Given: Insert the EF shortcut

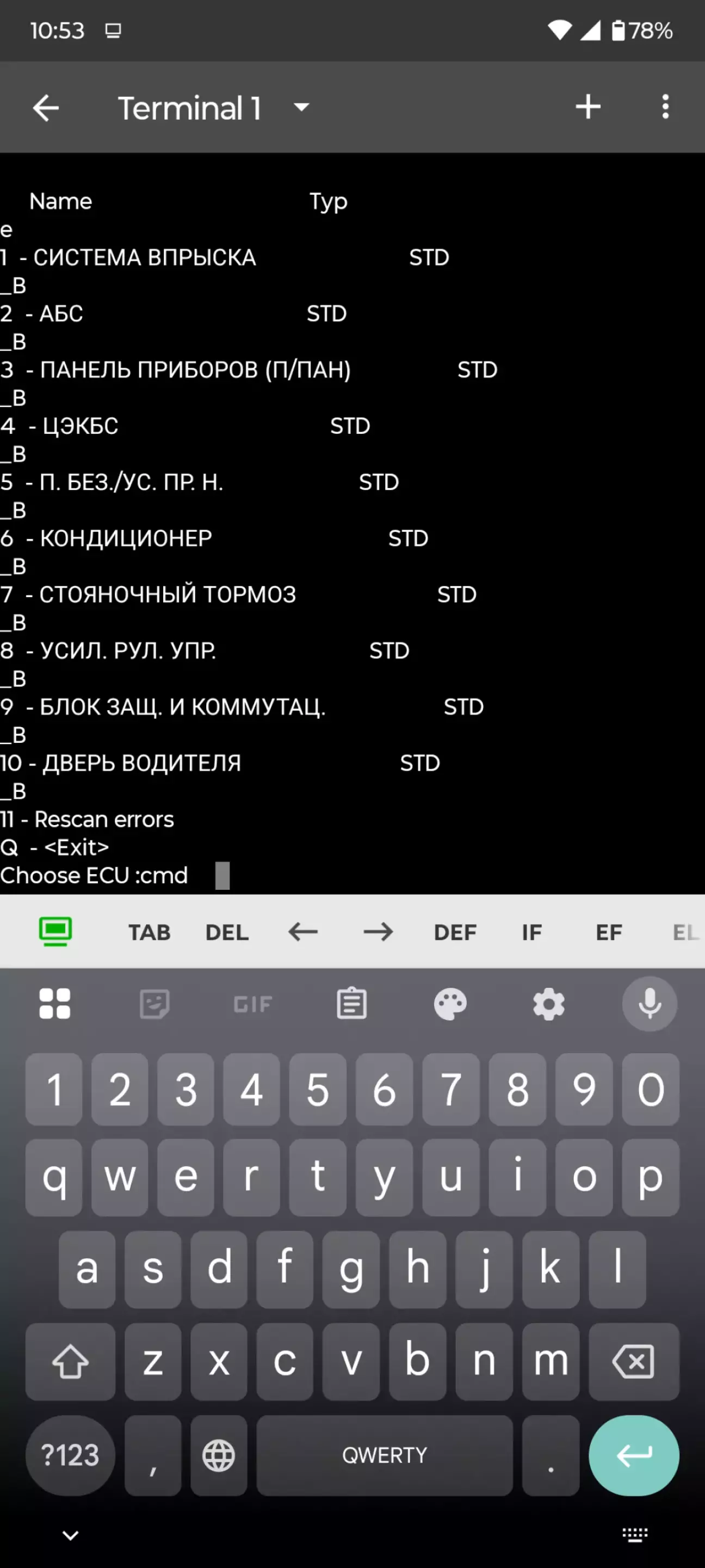Looking at the screenshot, I should 608,932.
